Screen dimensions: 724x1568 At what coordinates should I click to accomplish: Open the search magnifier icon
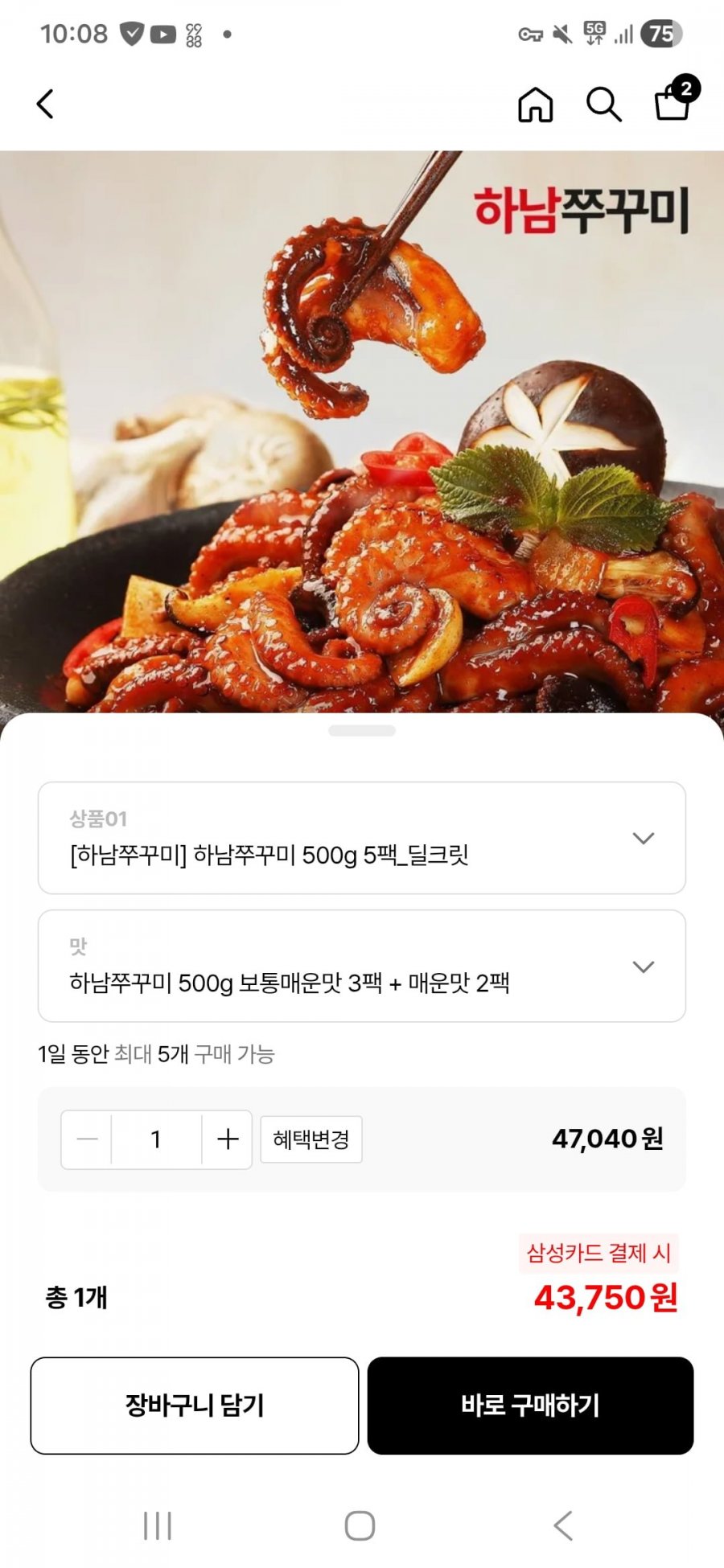[603, 105]
